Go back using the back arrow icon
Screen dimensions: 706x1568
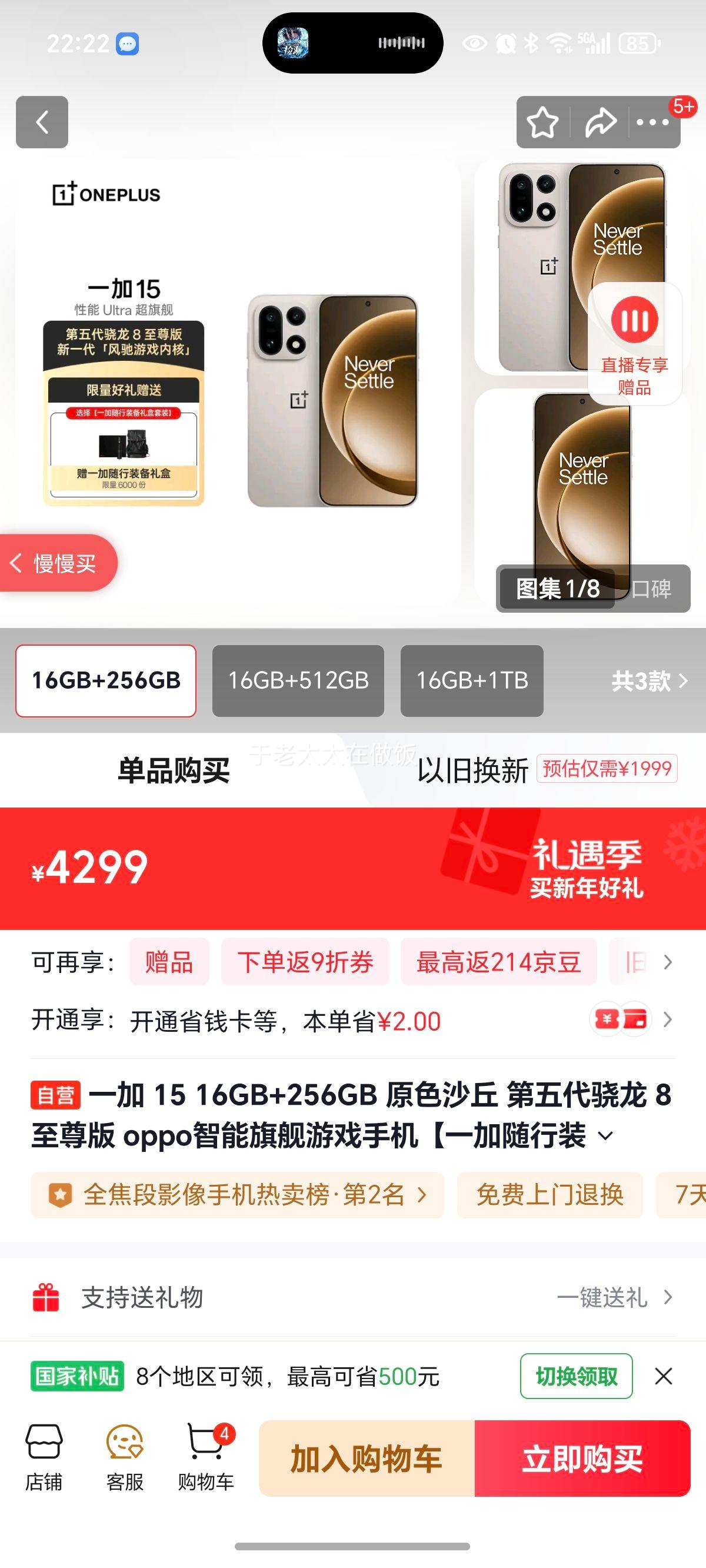(x=41, y=122)
